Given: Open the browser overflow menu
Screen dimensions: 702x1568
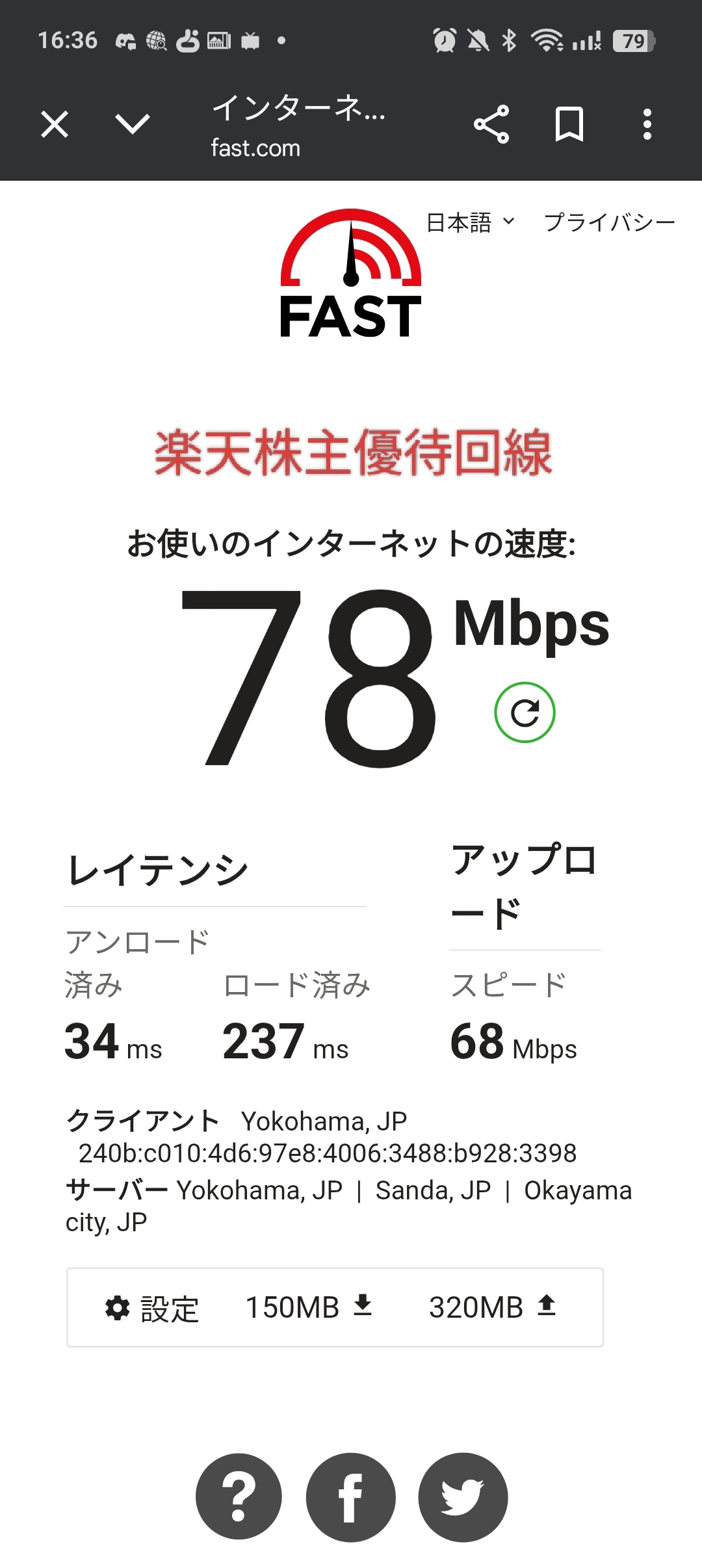Looking at the screenshot, I should 647,124.
